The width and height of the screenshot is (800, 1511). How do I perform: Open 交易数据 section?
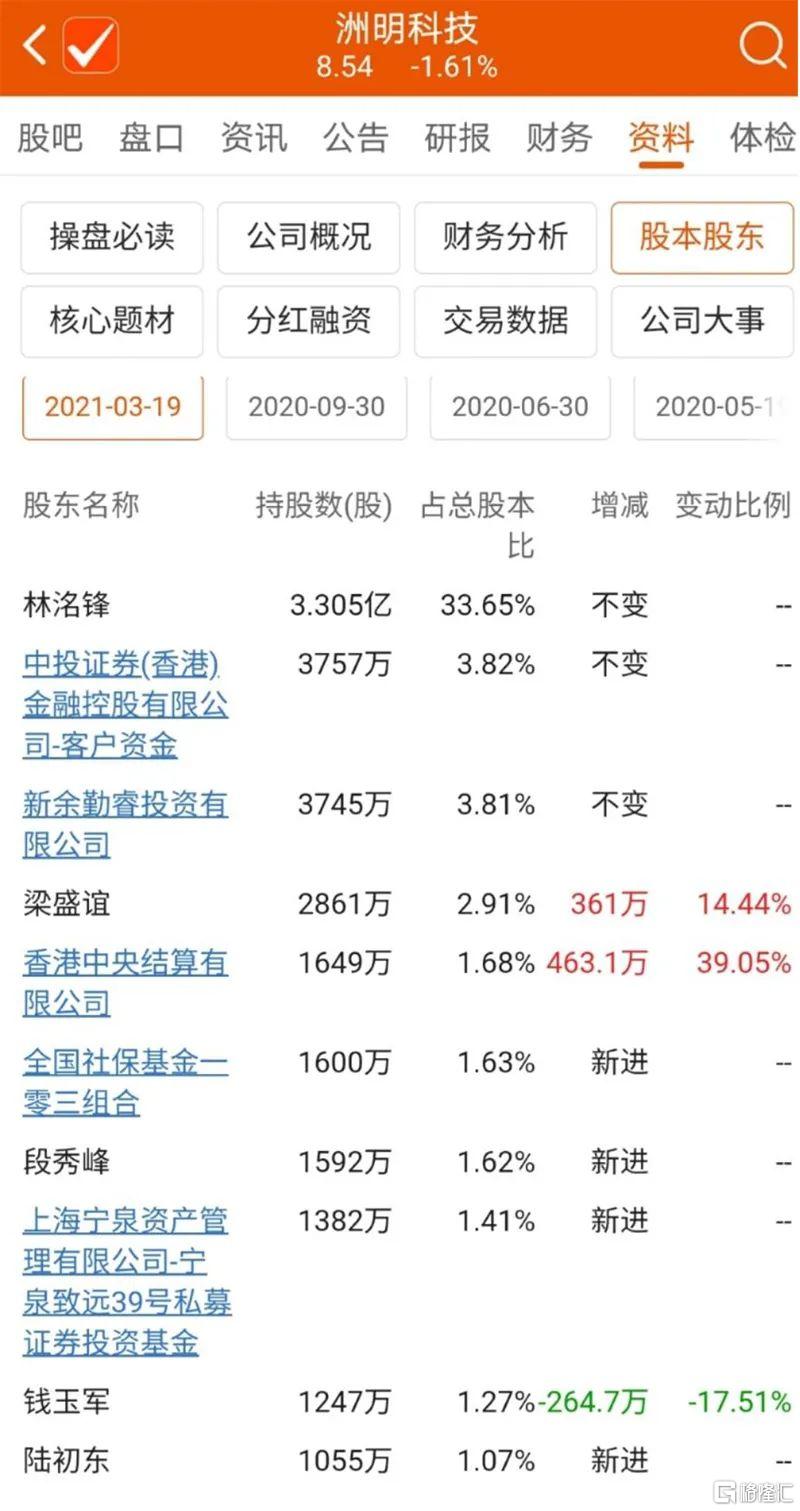click(x=505, y=321)
